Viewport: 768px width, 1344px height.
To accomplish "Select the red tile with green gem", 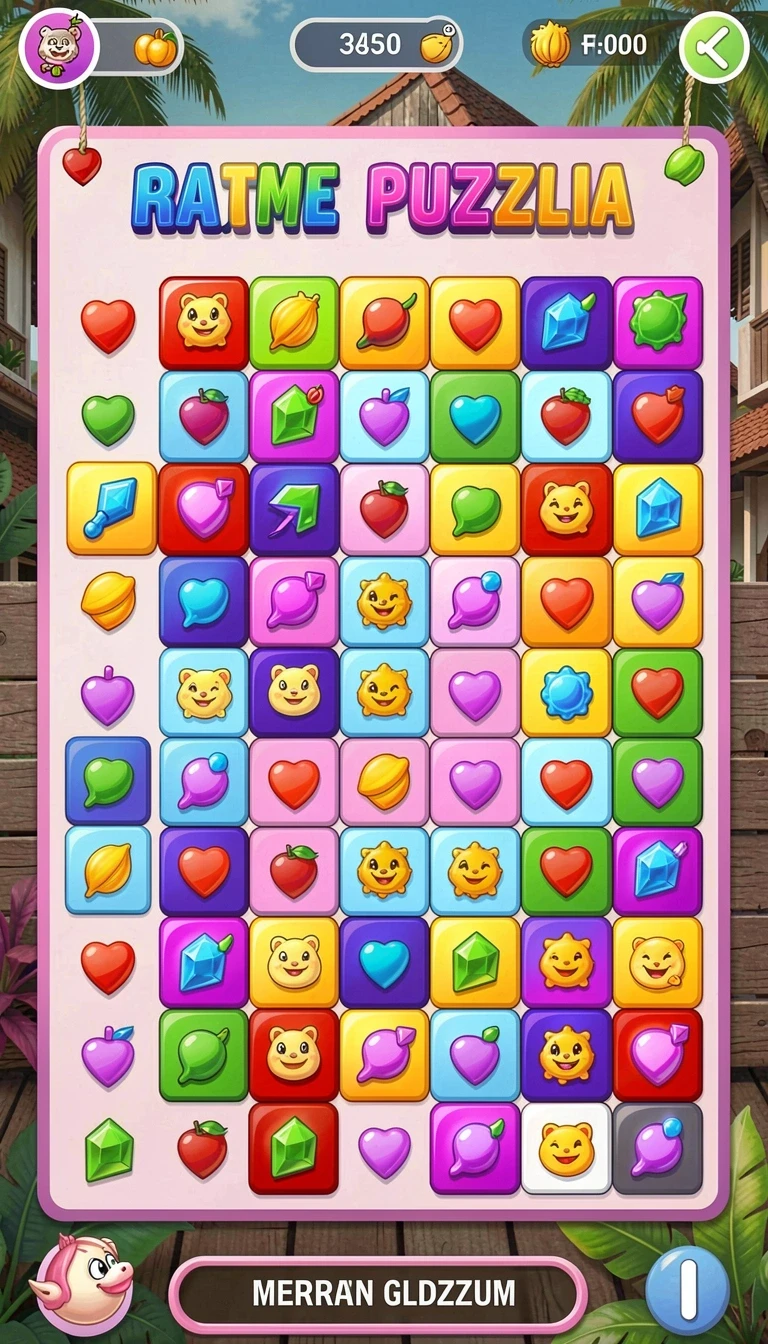I will coord(294,1148).
